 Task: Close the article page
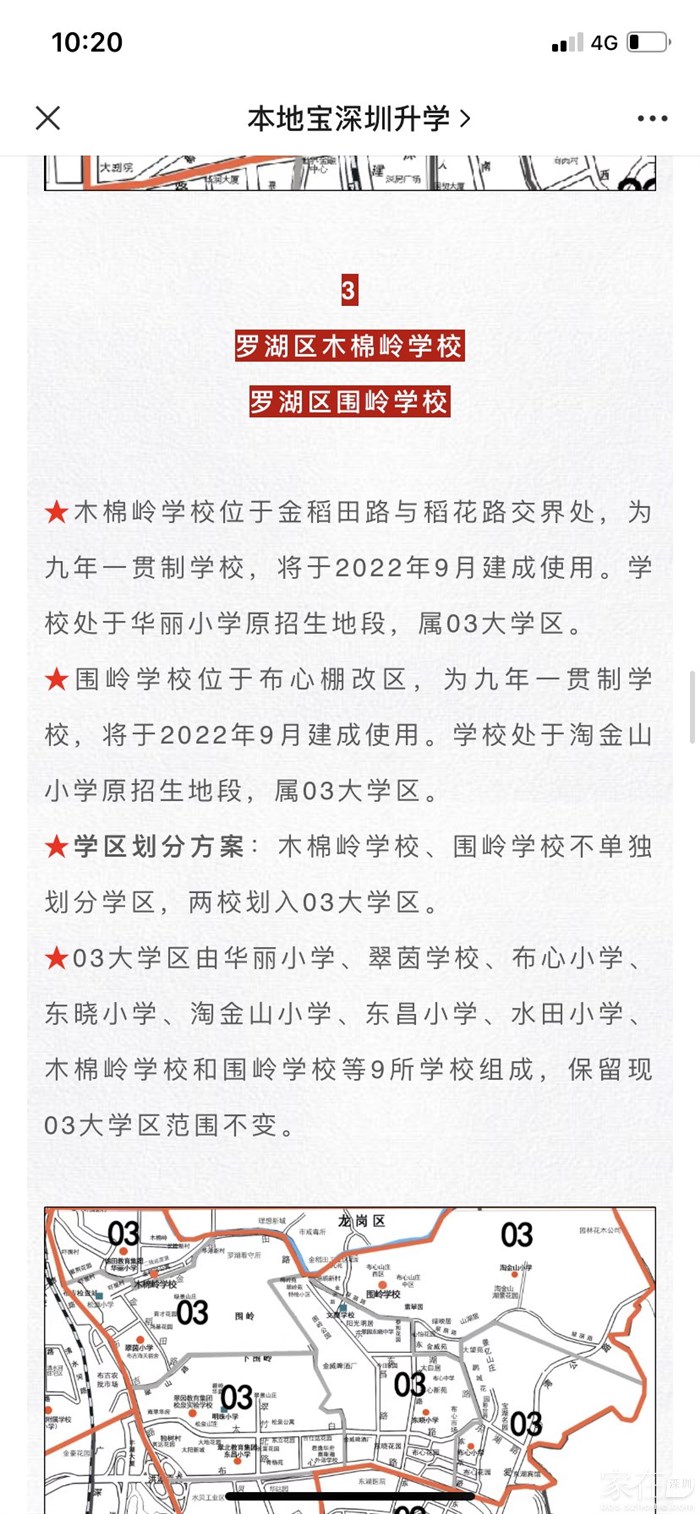coord(48,119)
